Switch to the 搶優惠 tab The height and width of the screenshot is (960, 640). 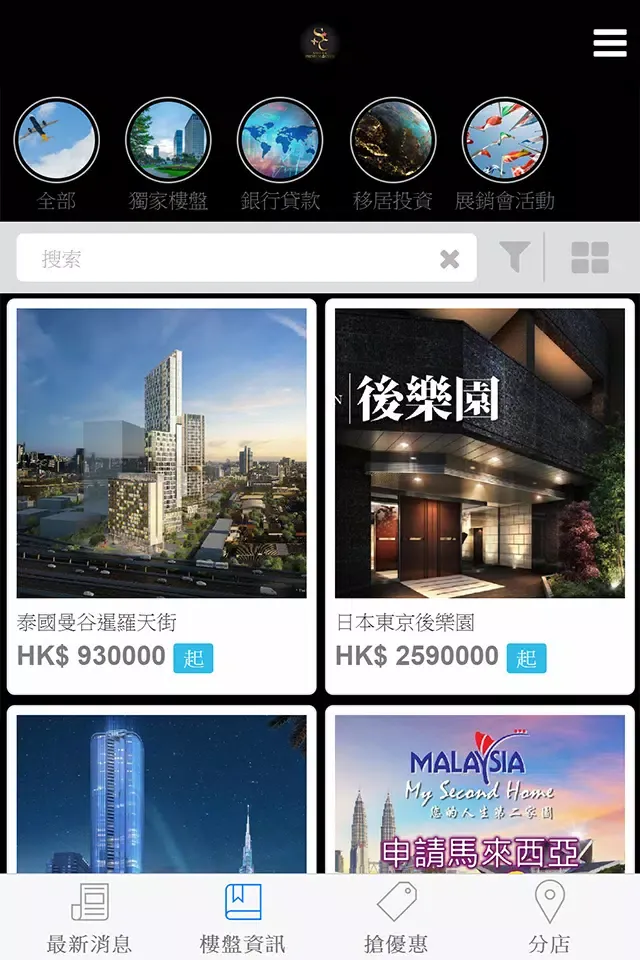[396, 917]
